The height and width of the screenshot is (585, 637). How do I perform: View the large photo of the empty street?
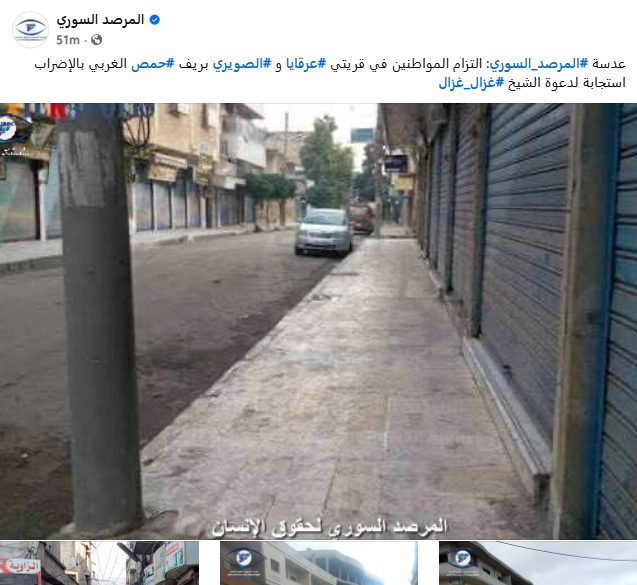click(x=318, y=320)
